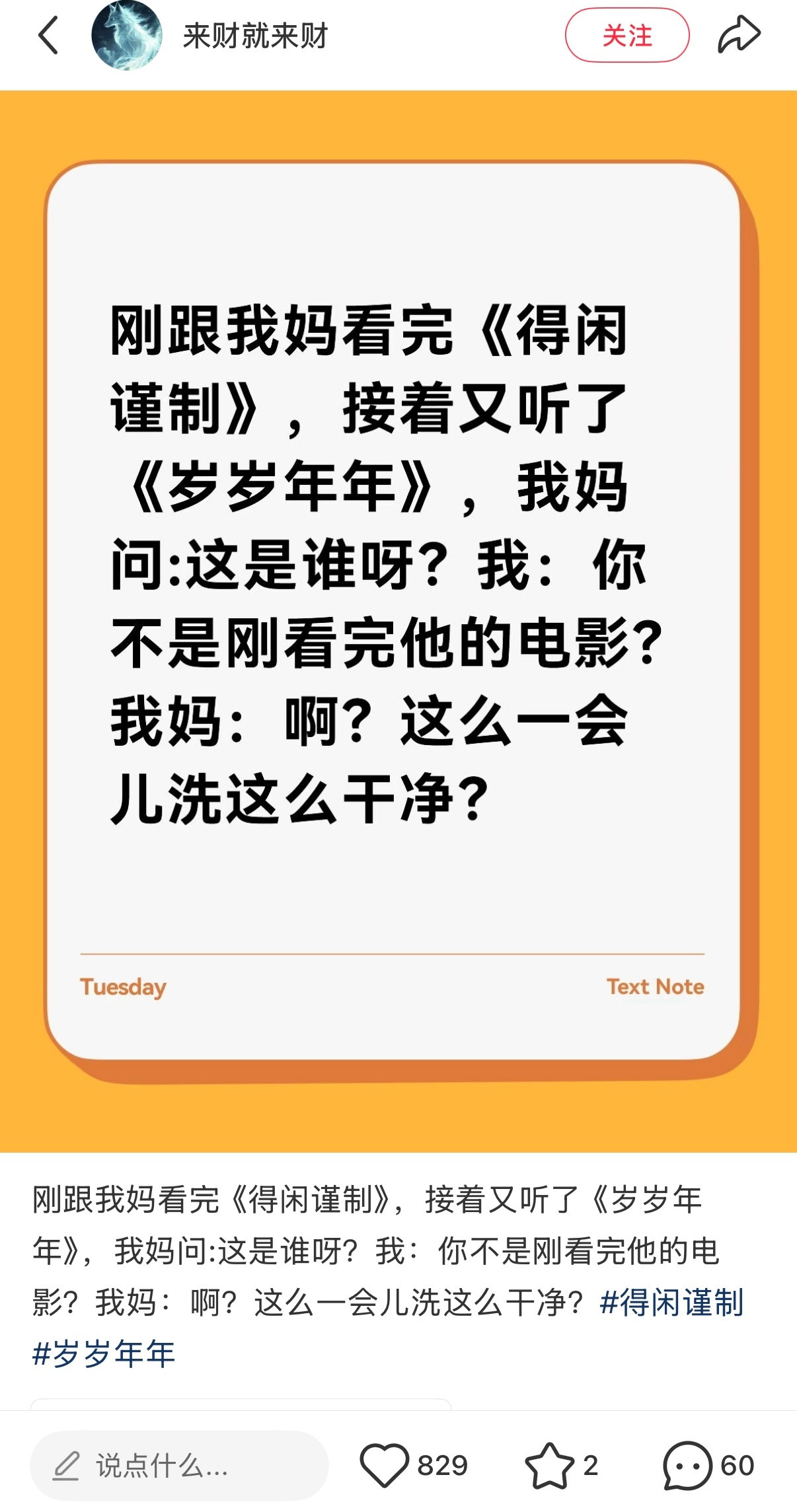
Task: Tap the avatar of 来财就来财
Action: (x=126, y=36)
